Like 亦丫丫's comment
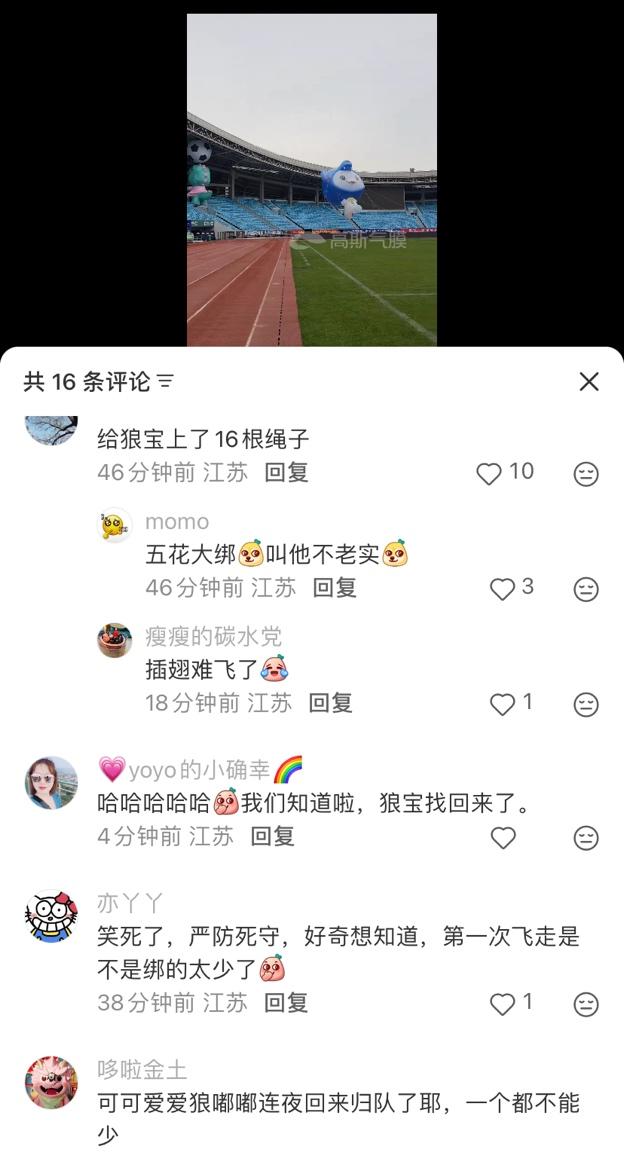624x1162 pixels. 502,1004
